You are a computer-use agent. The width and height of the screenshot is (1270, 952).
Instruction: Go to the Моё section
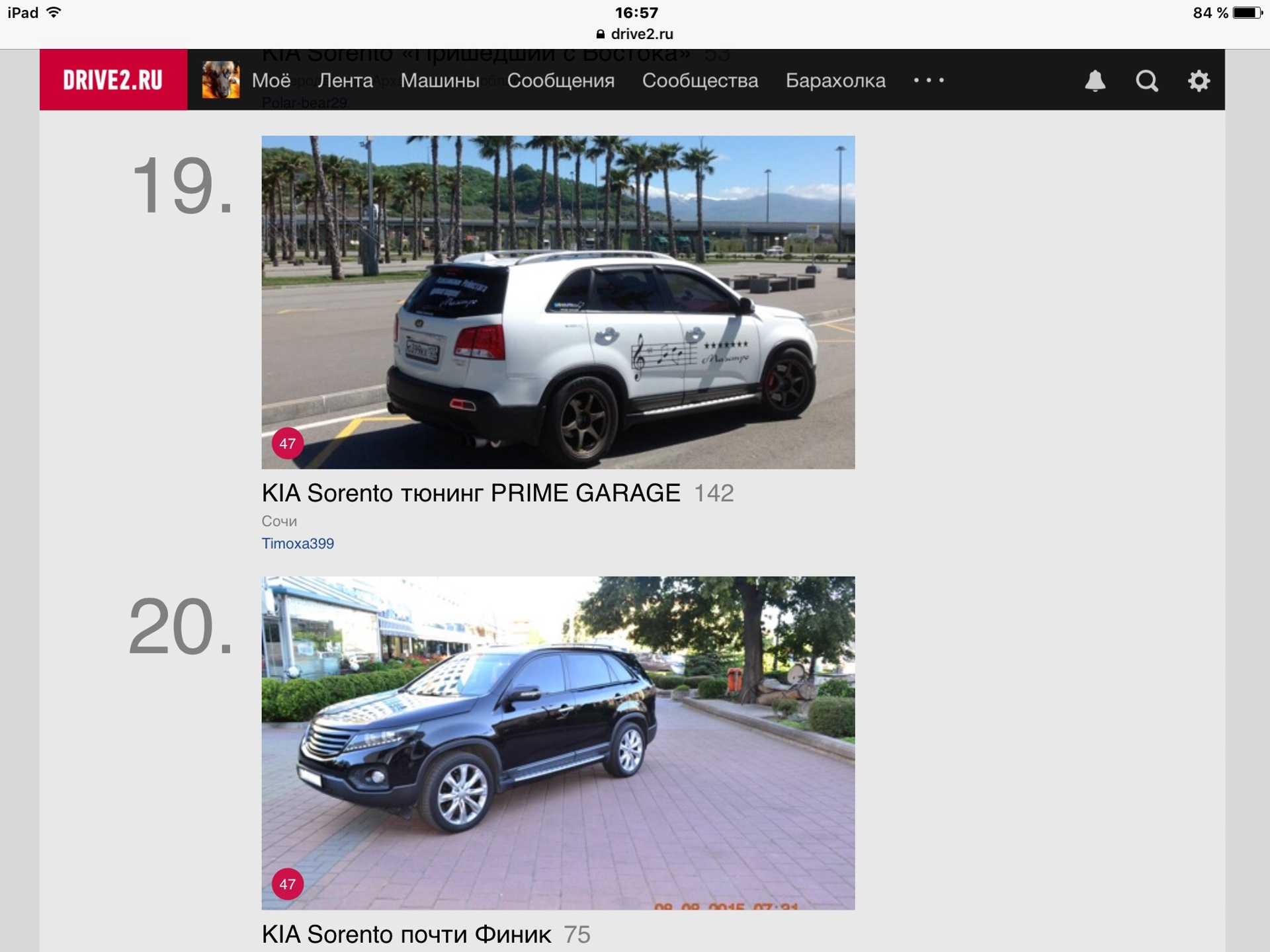click(x=271, y=81)
